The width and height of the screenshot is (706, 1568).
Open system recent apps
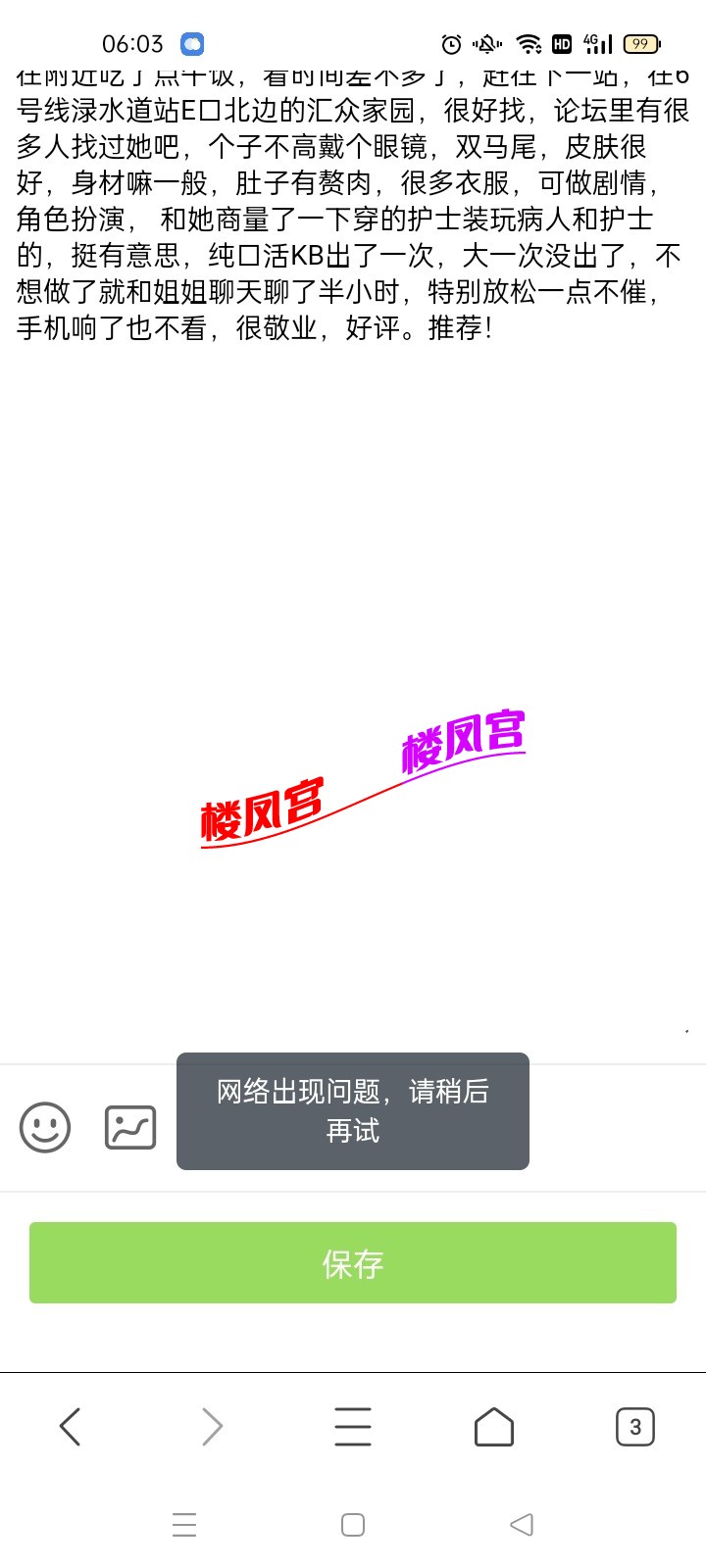(184, 1525)
